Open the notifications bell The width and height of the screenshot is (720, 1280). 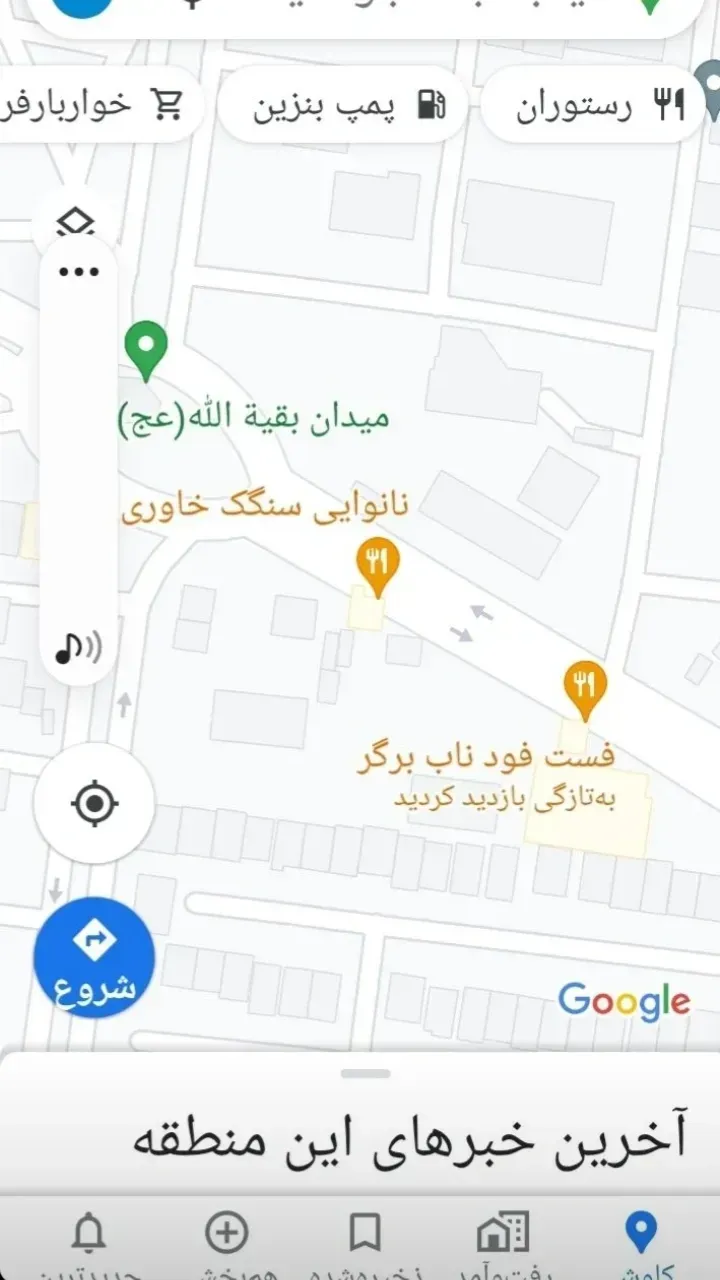pyautogui.click(x=92, y=1232)
